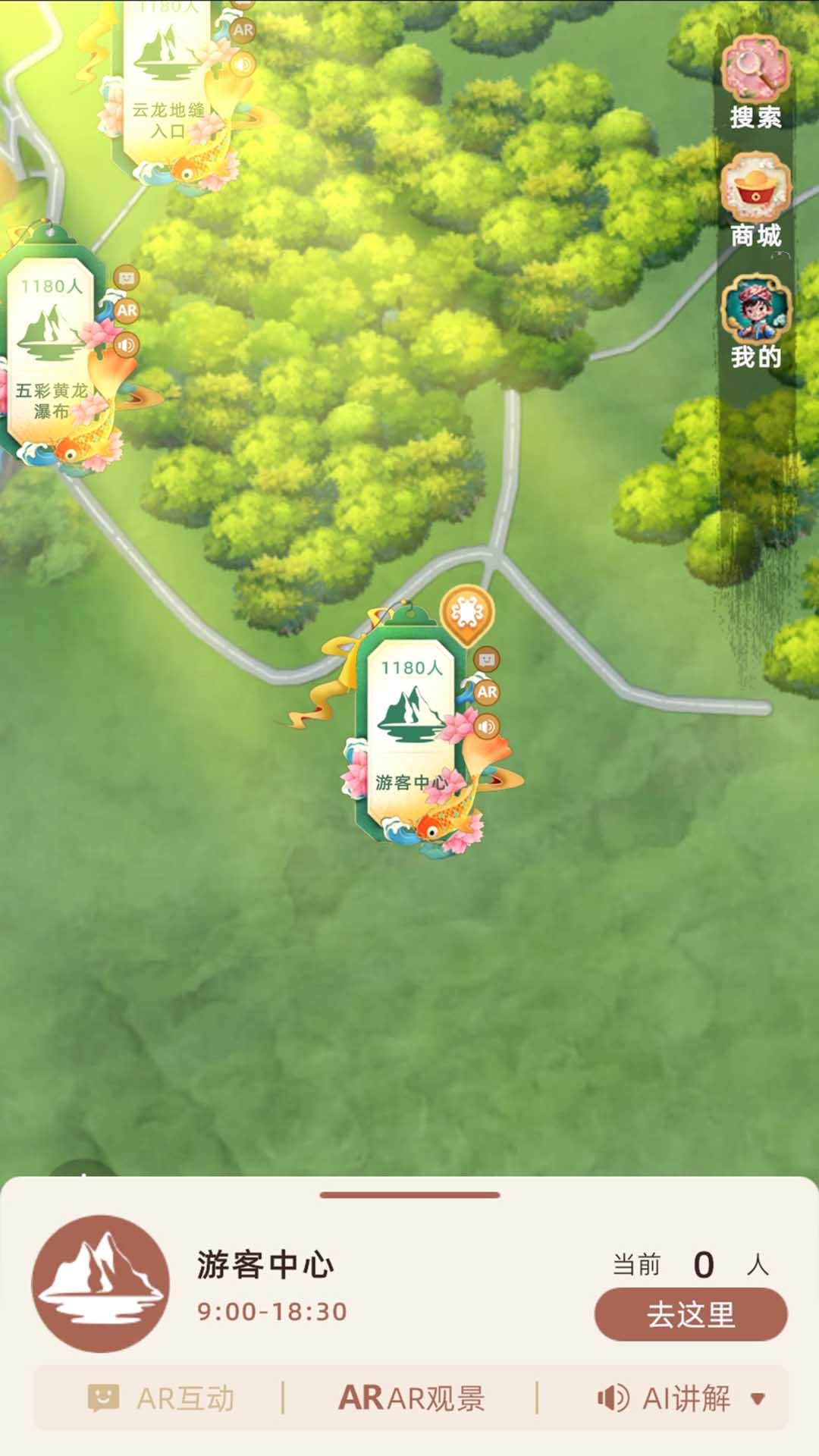The width and height of the screenshot is (819, 1456).
Task: Tap 去这里 to navigate there
Action: point(690,1314)
